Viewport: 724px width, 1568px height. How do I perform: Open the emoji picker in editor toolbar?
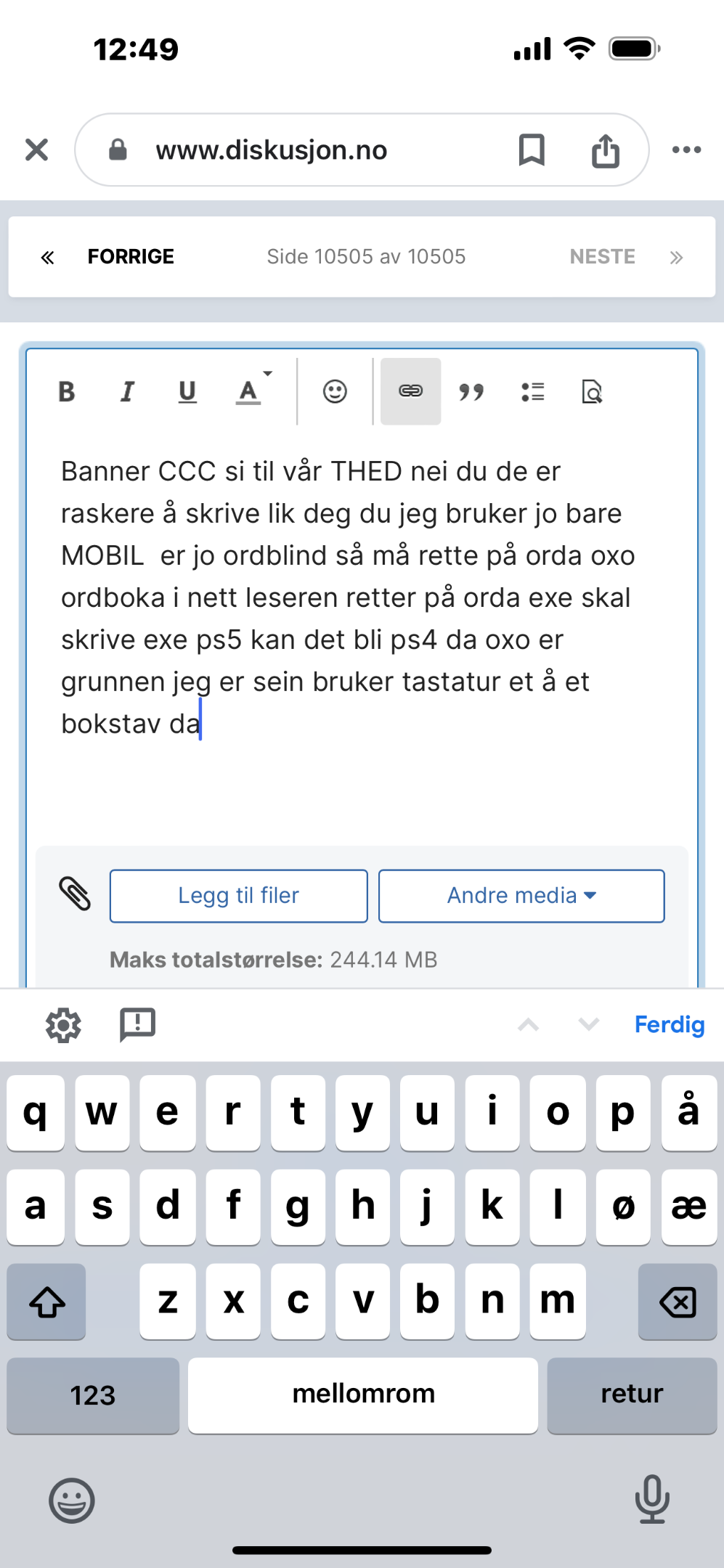click(x=335, y=392)
